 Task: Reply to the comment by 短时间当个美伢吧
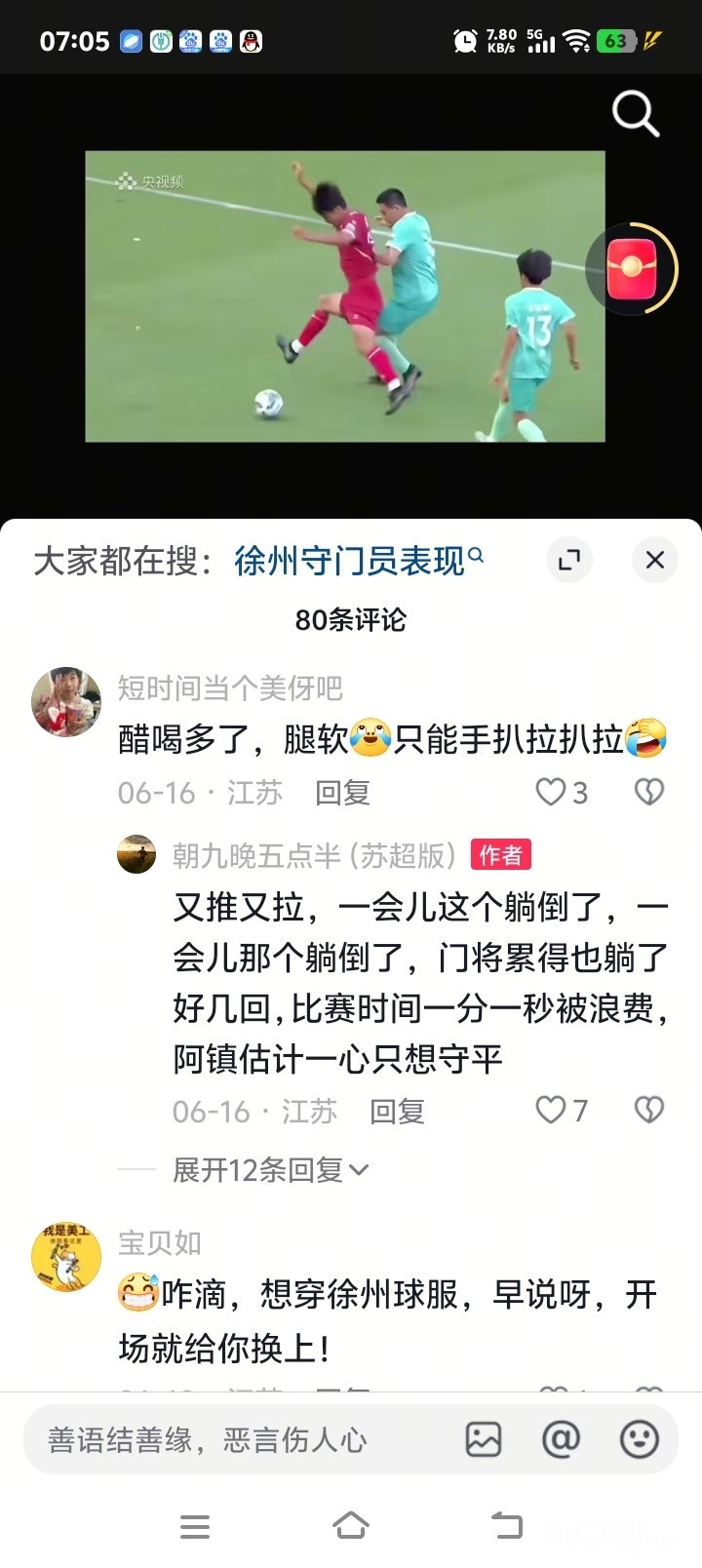(342, 793)
